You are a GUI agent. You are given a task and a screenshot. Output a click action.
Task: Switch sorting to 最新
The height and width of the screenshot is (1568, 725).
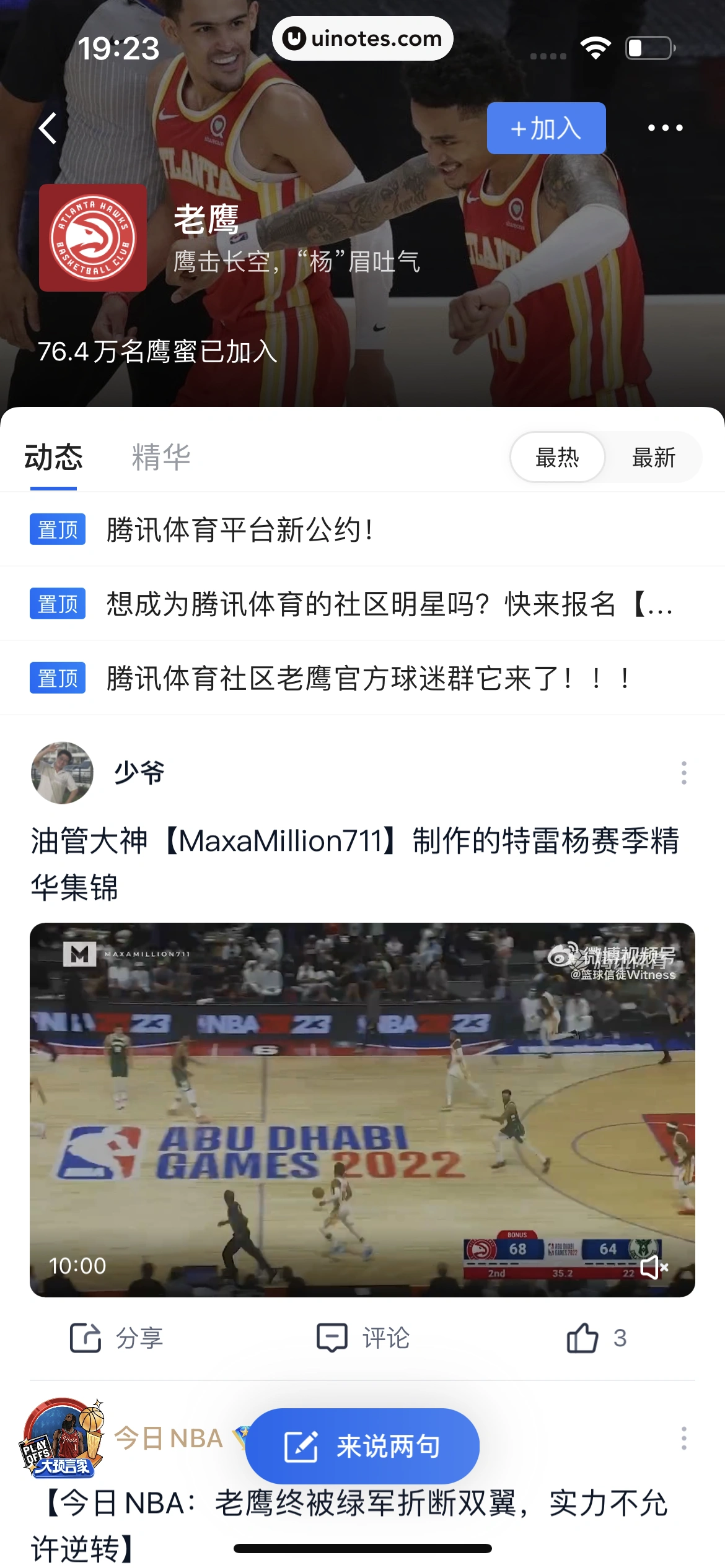click(654, 458)
